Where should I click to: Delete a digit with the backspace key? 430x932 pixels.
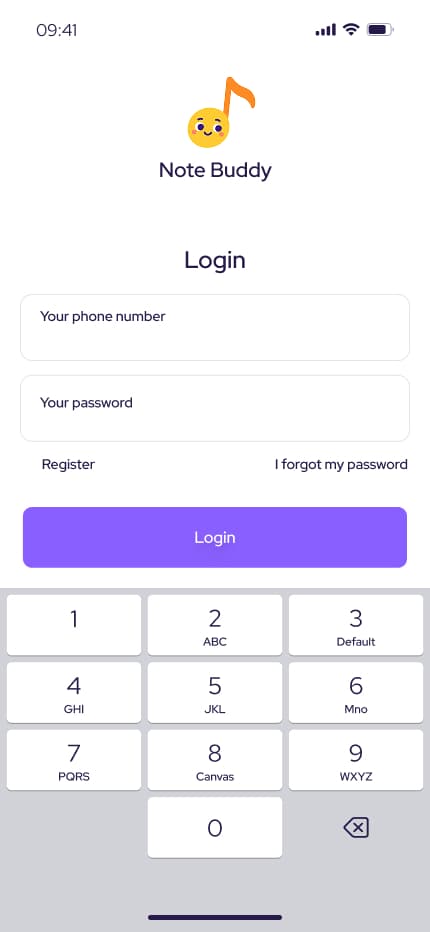[356, 827]
